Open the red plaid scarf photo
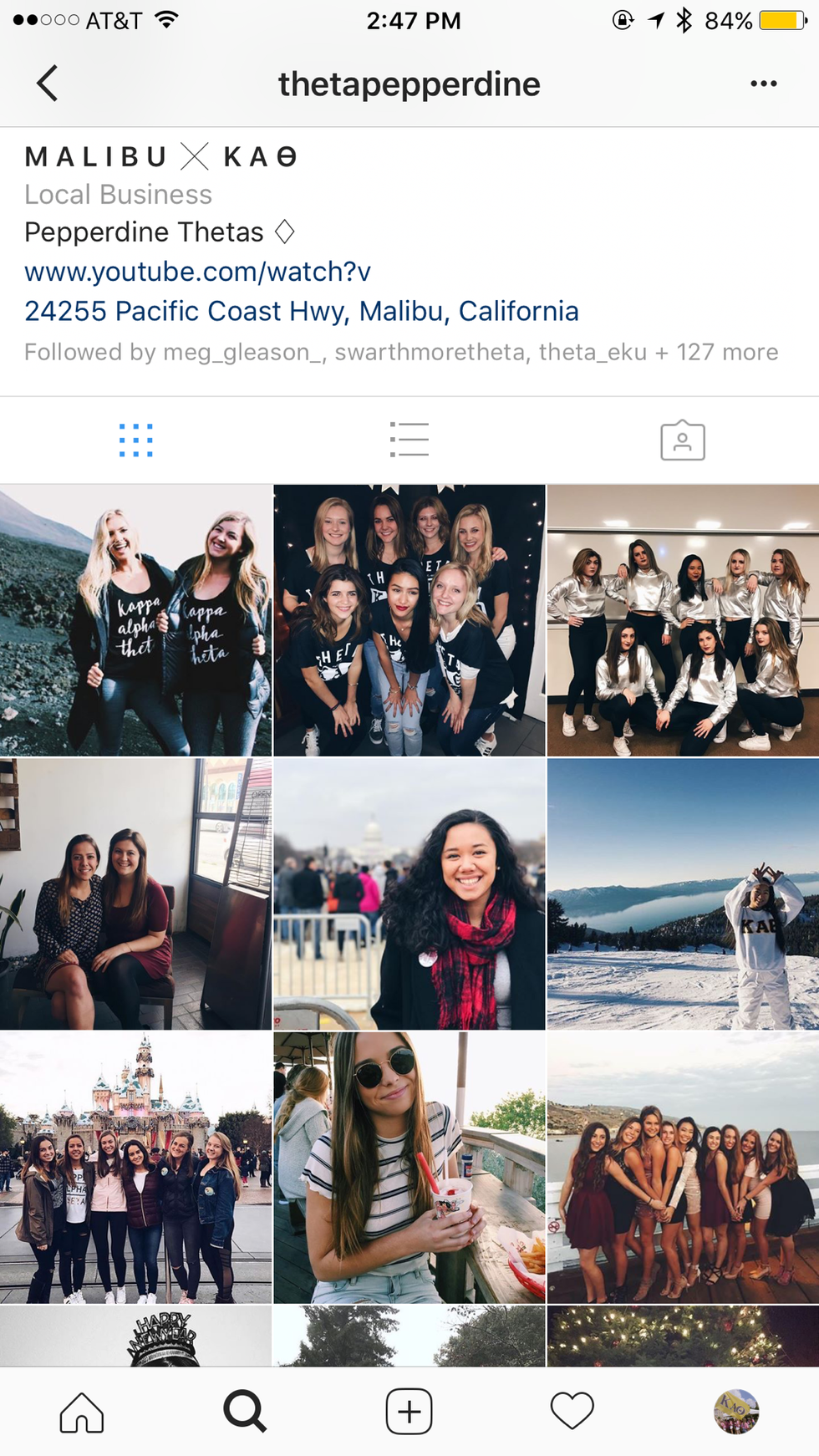This screenshot has height=1456, width=819. [x=409, y=893]
